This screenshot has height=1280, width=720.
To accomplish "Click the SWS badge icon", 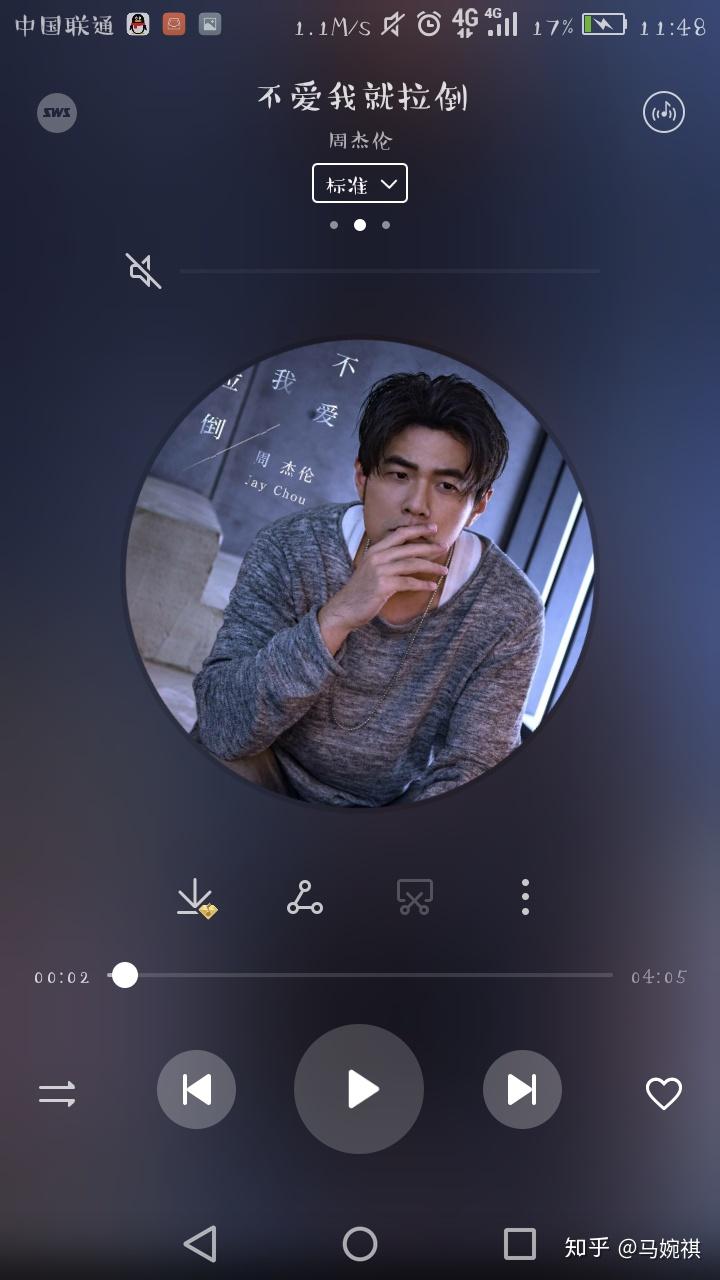I will [55, 112].
